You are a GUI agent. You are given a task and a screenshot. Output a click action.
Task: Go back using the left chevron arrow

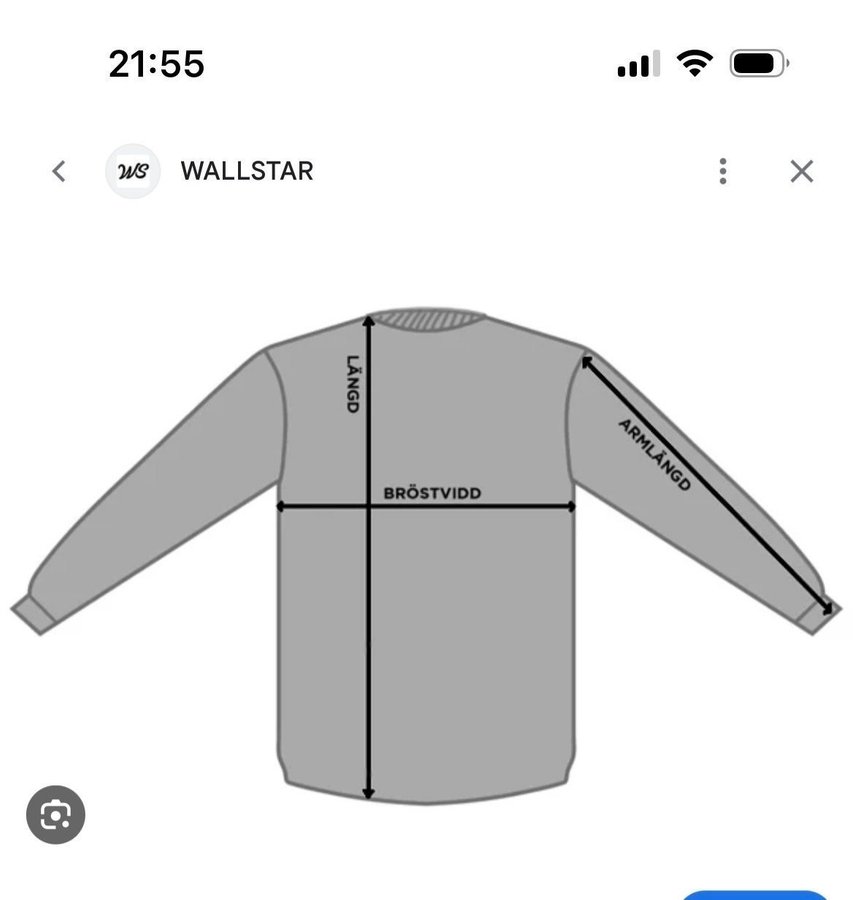coord(57,171)
